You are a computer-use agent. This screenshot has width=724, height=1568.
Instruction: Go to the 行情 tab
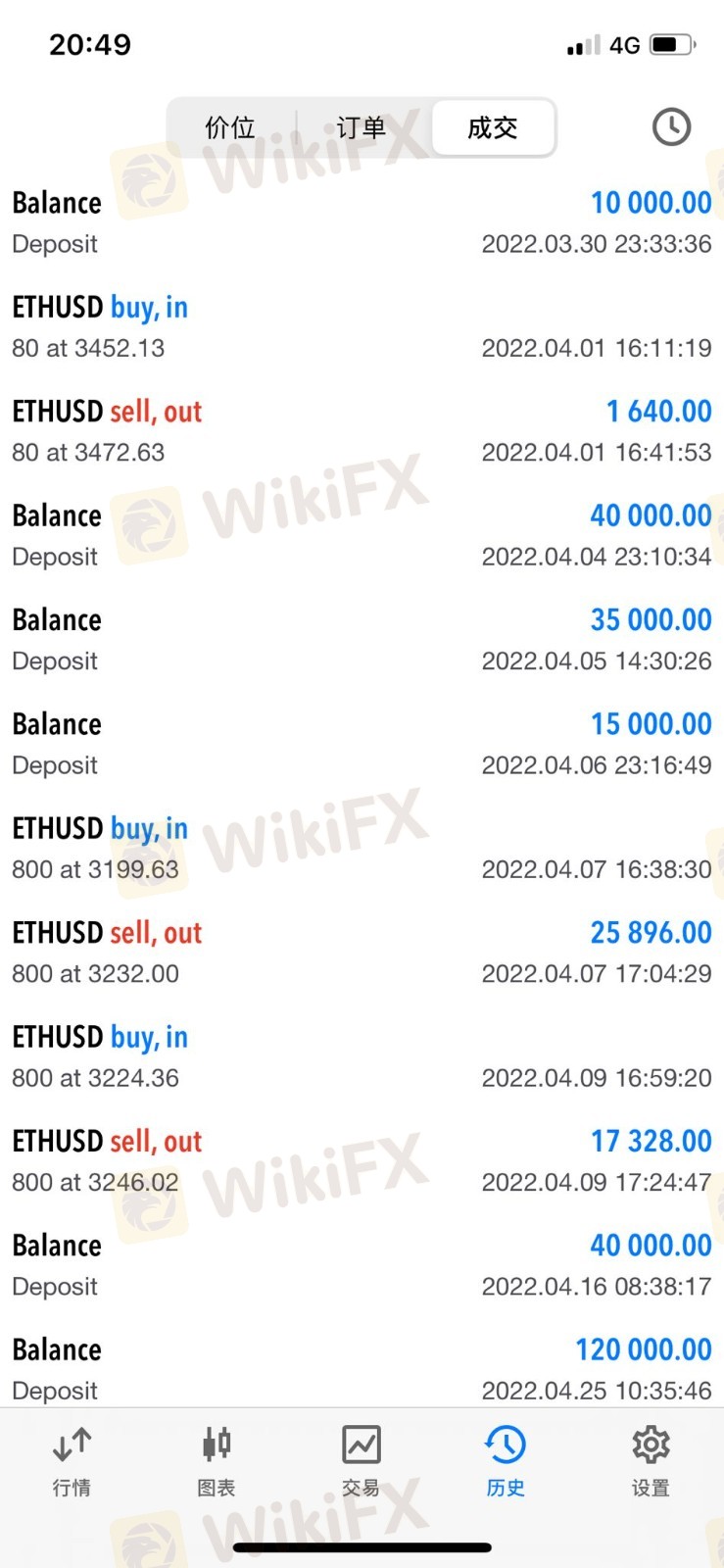(72, 1460)
